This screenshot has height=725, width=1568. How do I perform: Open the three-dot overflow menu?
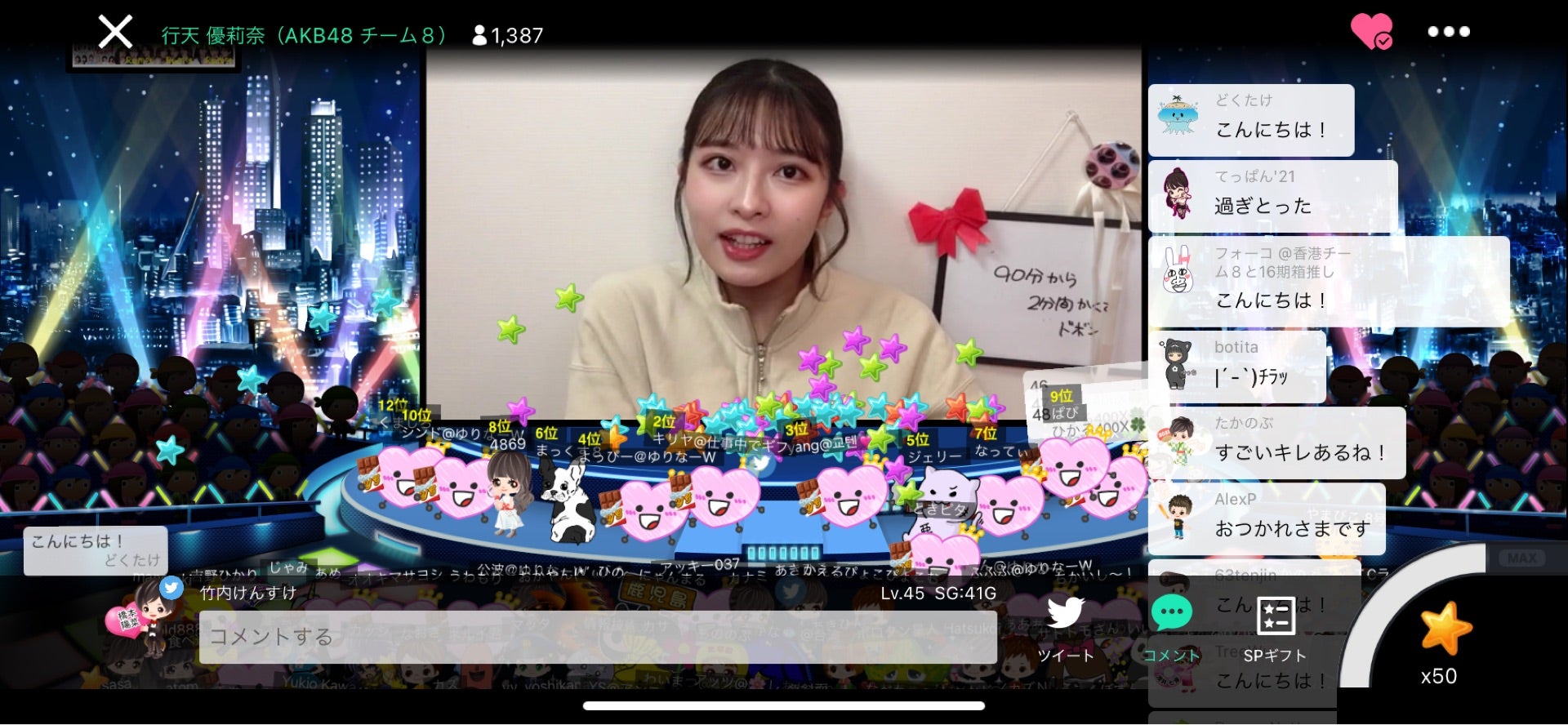coord(1448,32)
